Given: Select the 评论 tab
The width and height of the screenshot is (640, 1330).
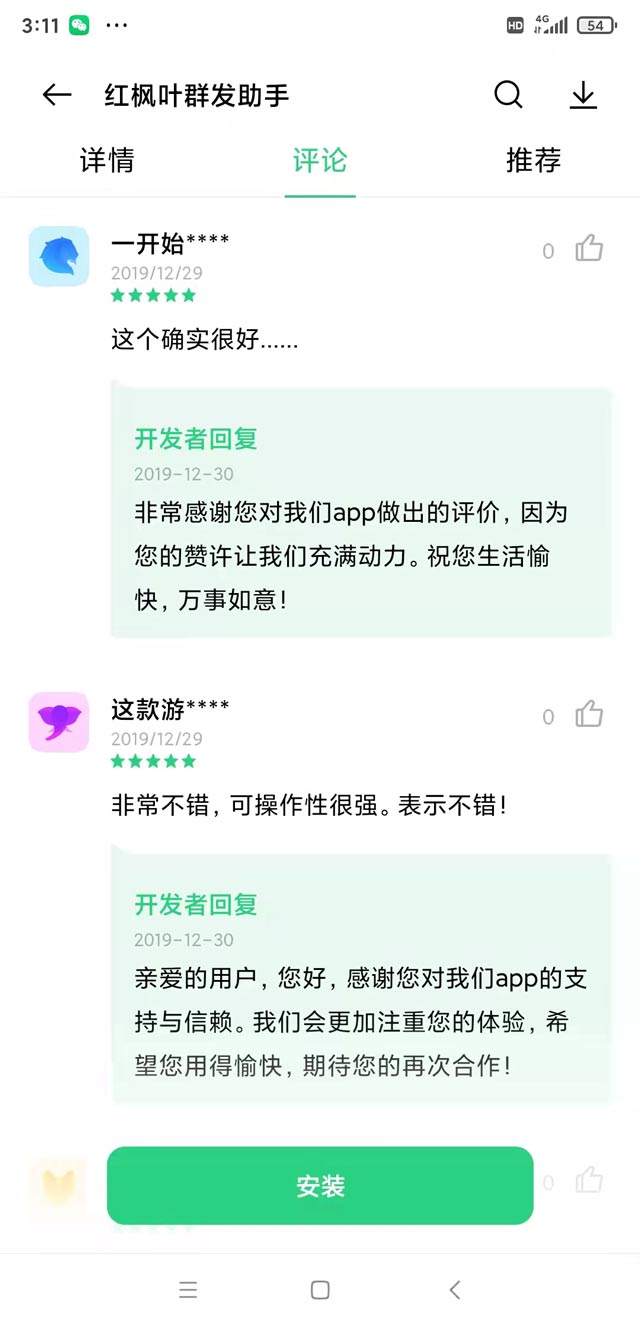Looking at the screenshot, I should (320, 160).
